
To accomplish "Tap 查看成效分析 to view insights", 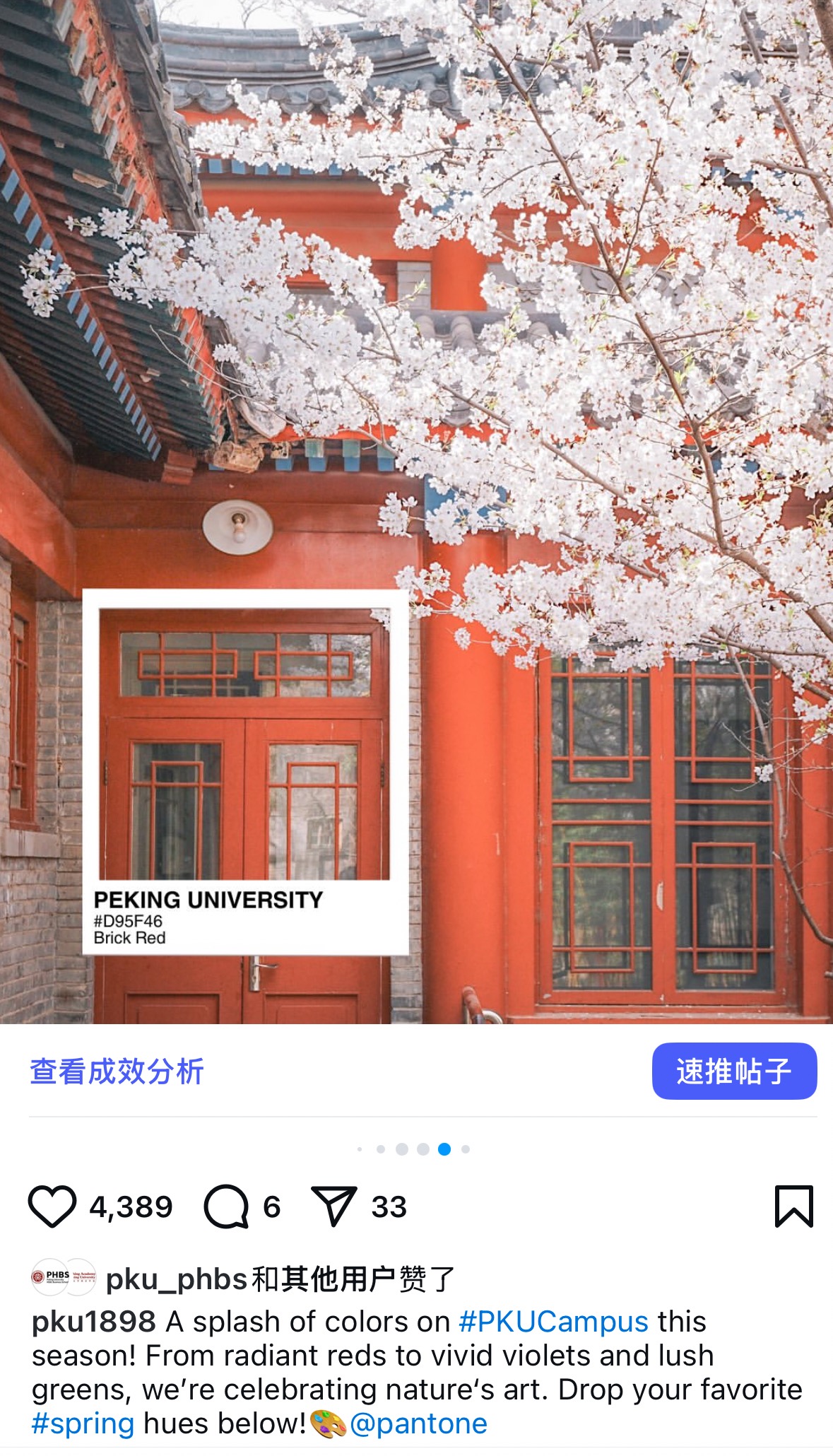I will 117,1072.
